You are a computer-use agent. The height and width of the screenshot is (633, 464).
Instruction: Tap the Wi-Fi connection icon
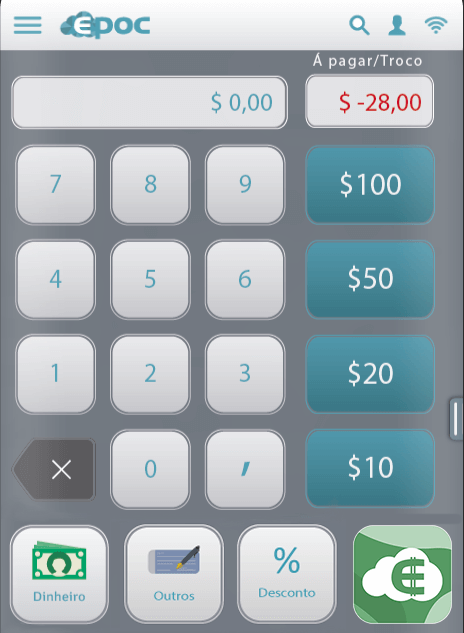coord(436,25)
